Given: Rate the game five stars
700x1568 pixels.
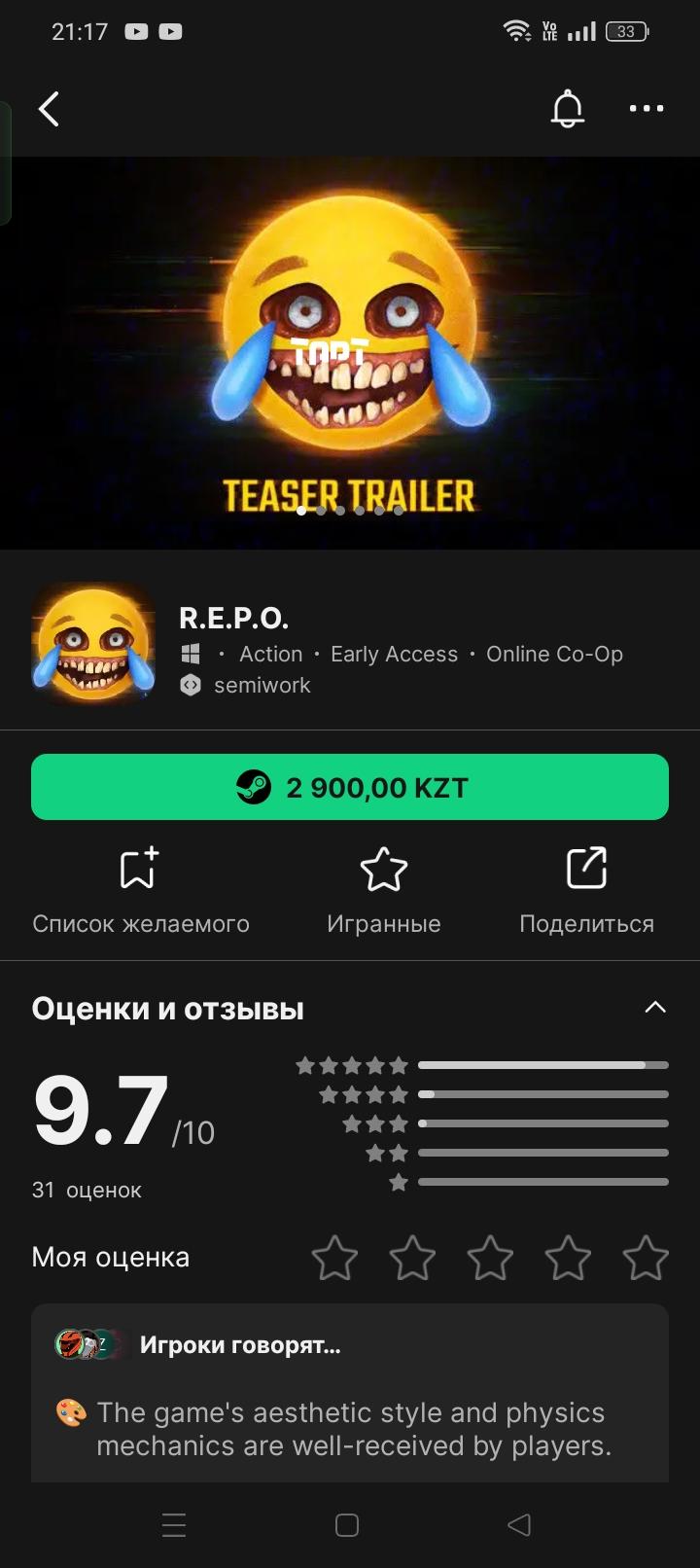Looking at the screenshot, I should click(646, 1257).
